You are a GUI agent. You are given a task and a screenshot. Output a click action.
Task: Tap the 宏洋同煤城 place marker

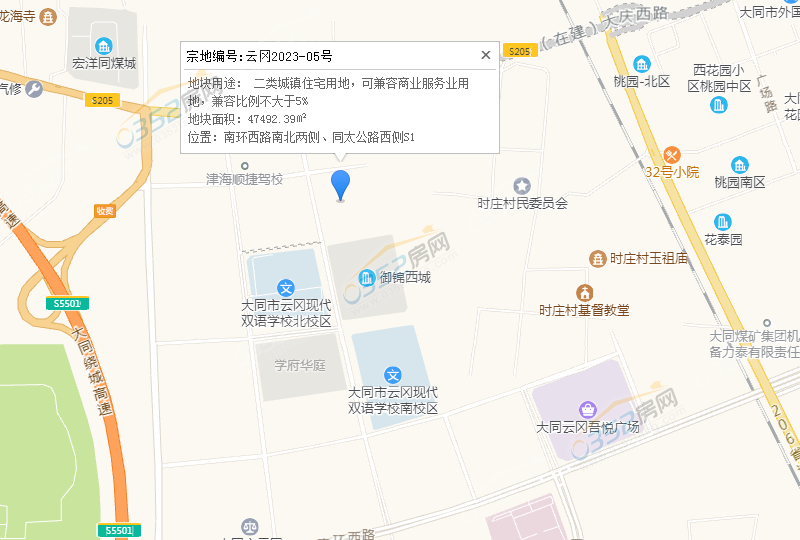point(103,46)
